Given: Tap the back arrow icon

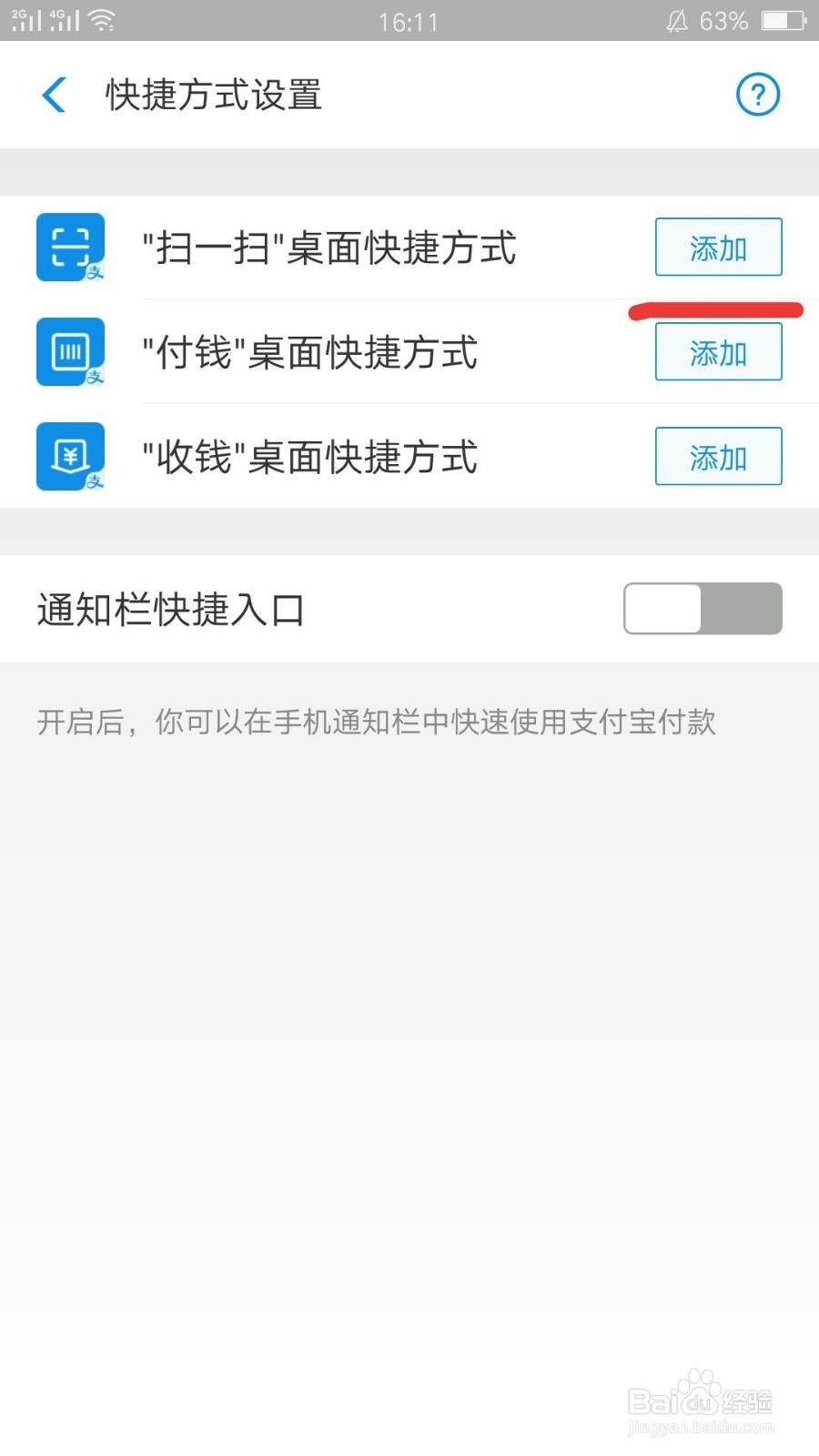Looking at the screenshot, I should [55, 95].
